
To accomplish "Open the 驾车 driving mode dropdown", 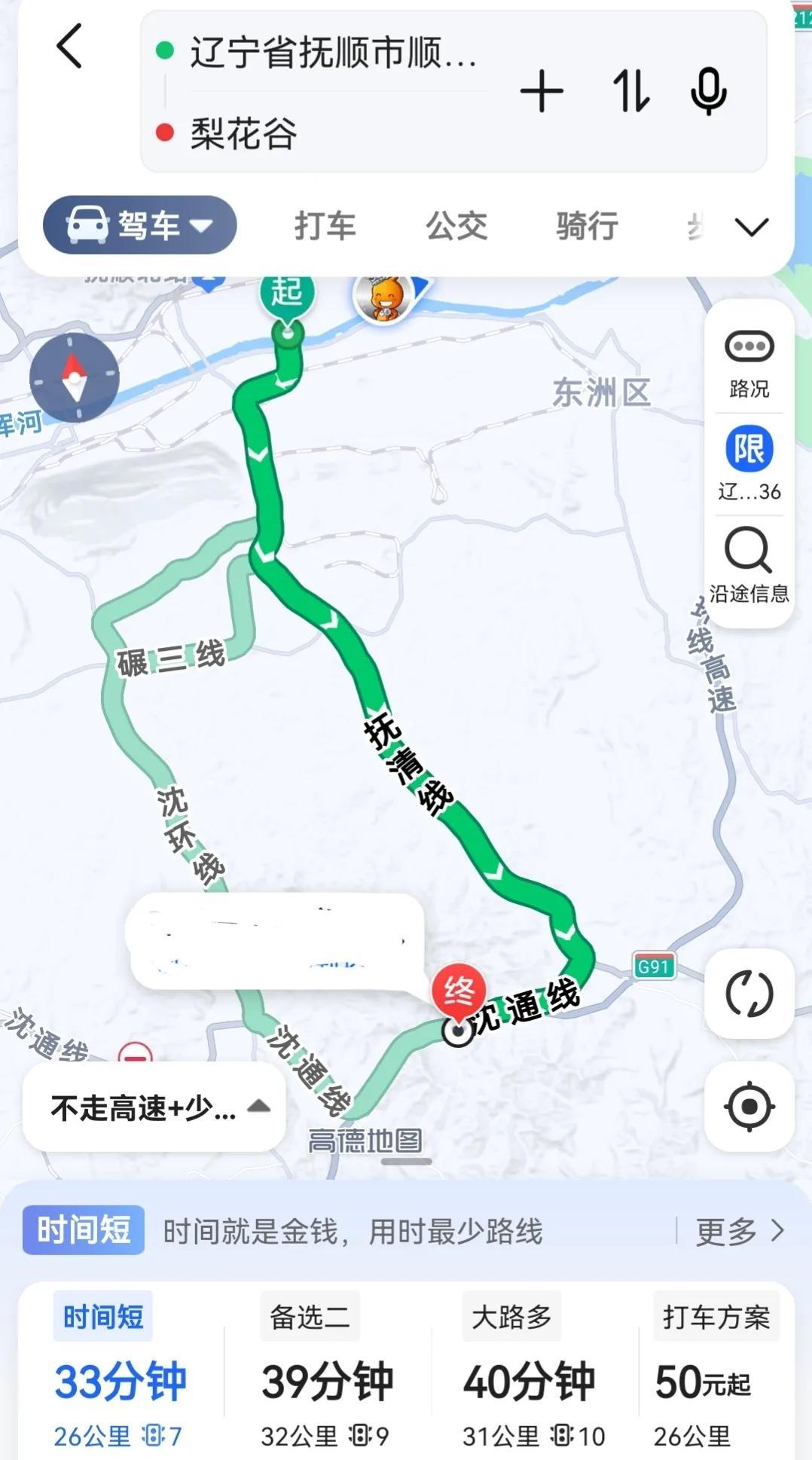I will click(x=140, y=224).
